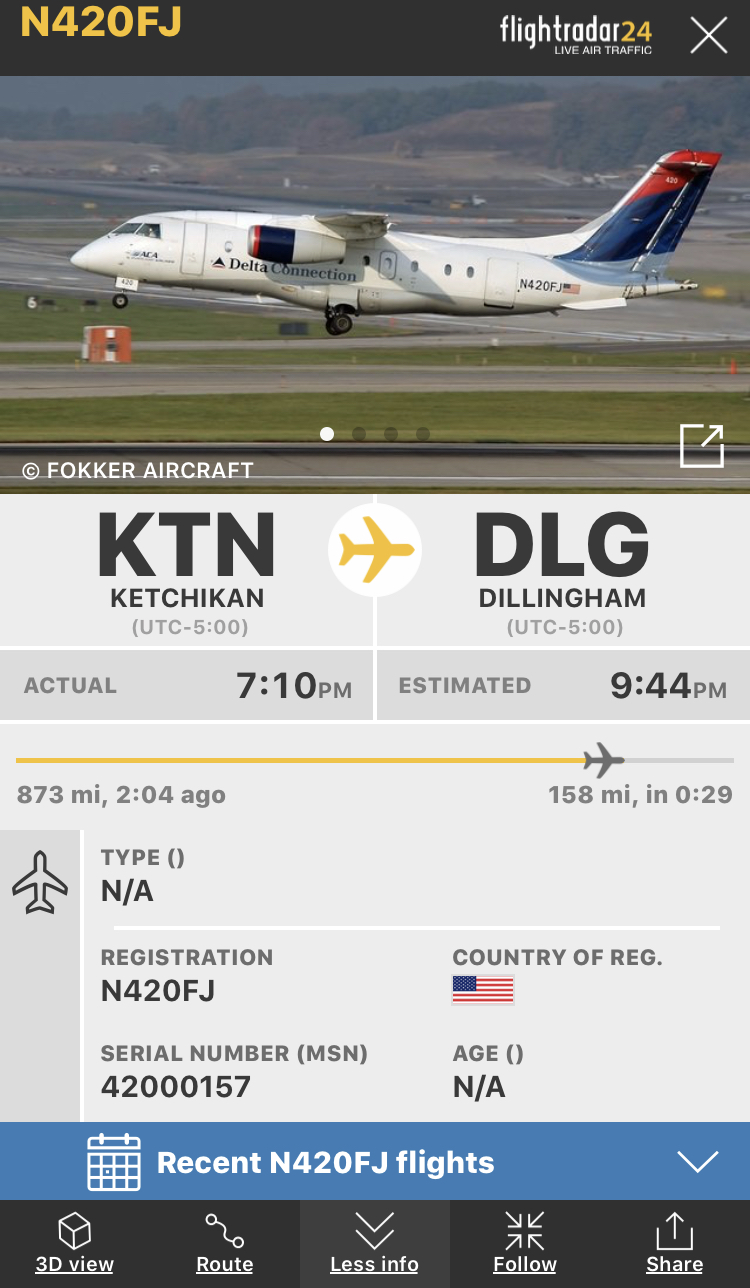Switch to 3D view
Viewport: 750px width, 1288px height.
point(75,1243)
